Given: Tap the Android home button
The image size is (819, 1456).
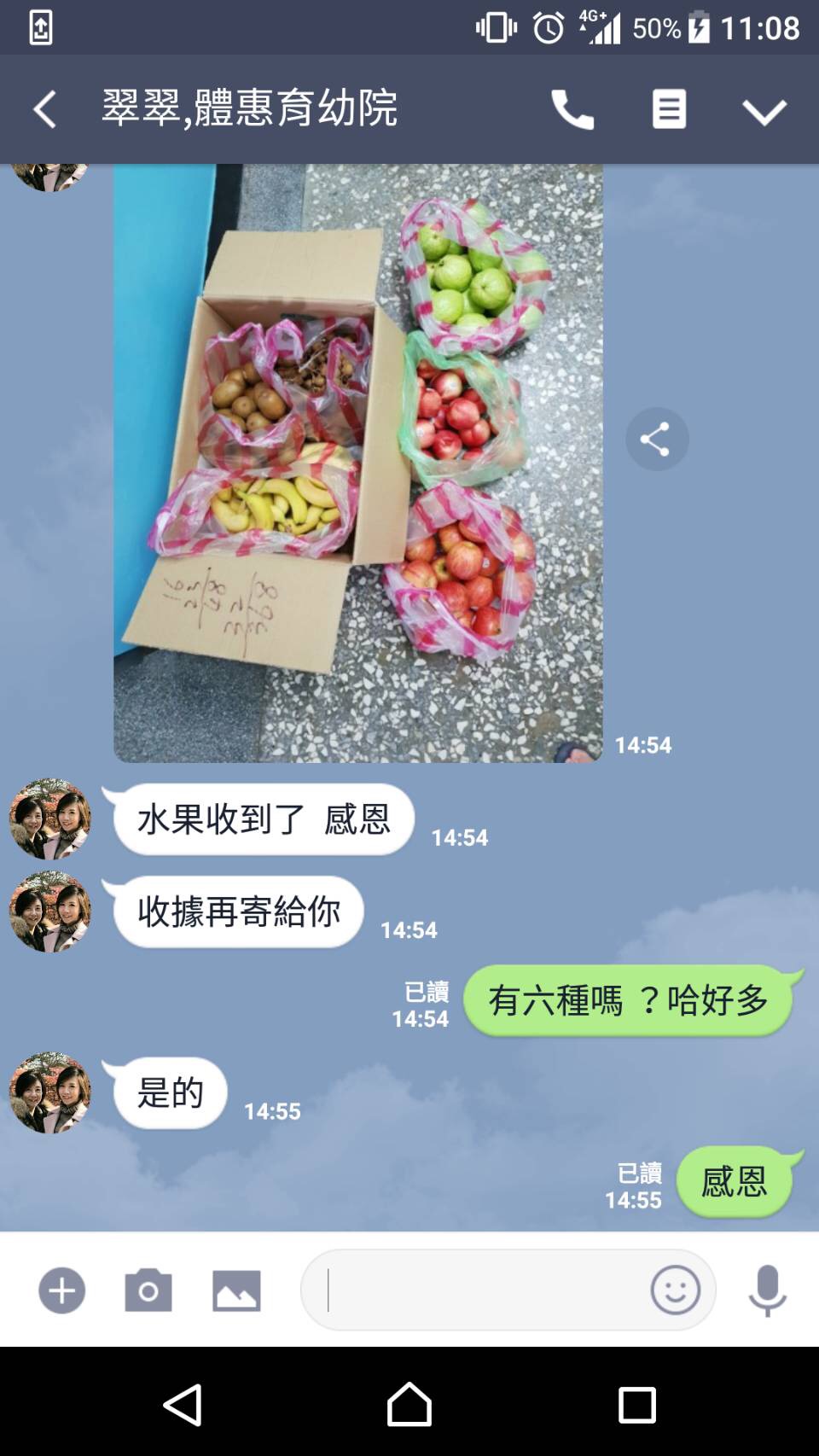Looking at the screenshot, I should point(409,1404).
